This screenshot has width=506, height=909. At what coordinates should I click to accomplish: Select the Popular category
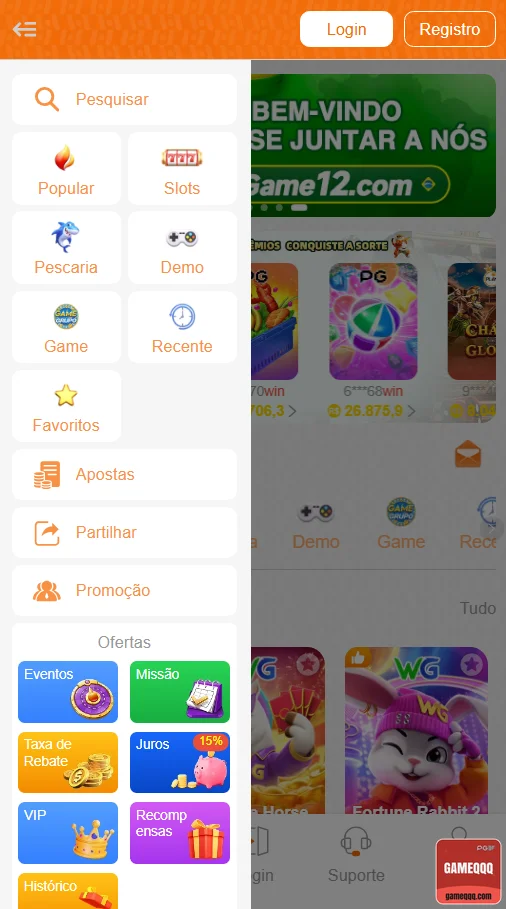pyautogui.click(x=66, y=169)
